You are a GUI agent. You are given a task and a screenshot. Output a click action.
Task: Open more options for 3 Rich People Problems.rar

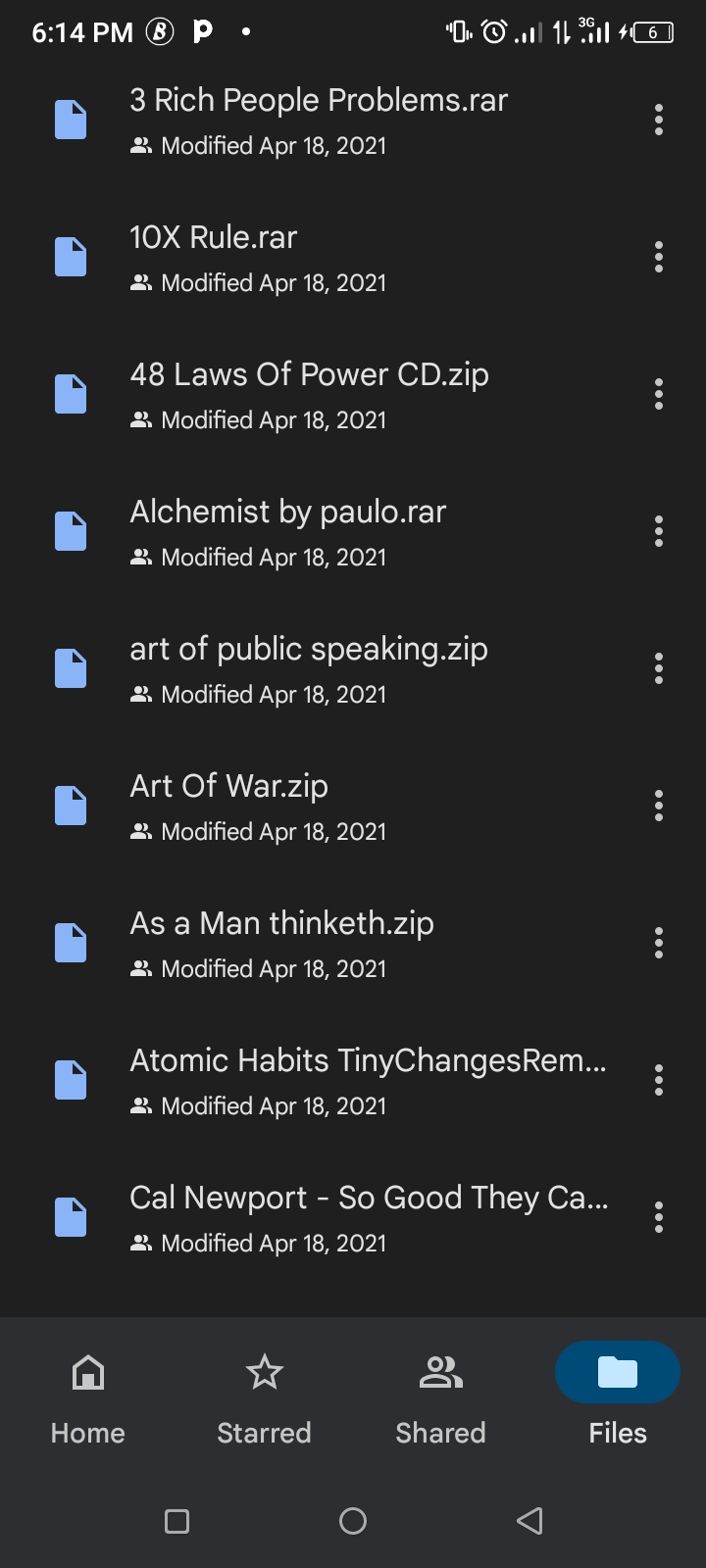click(x=659, y=121)
